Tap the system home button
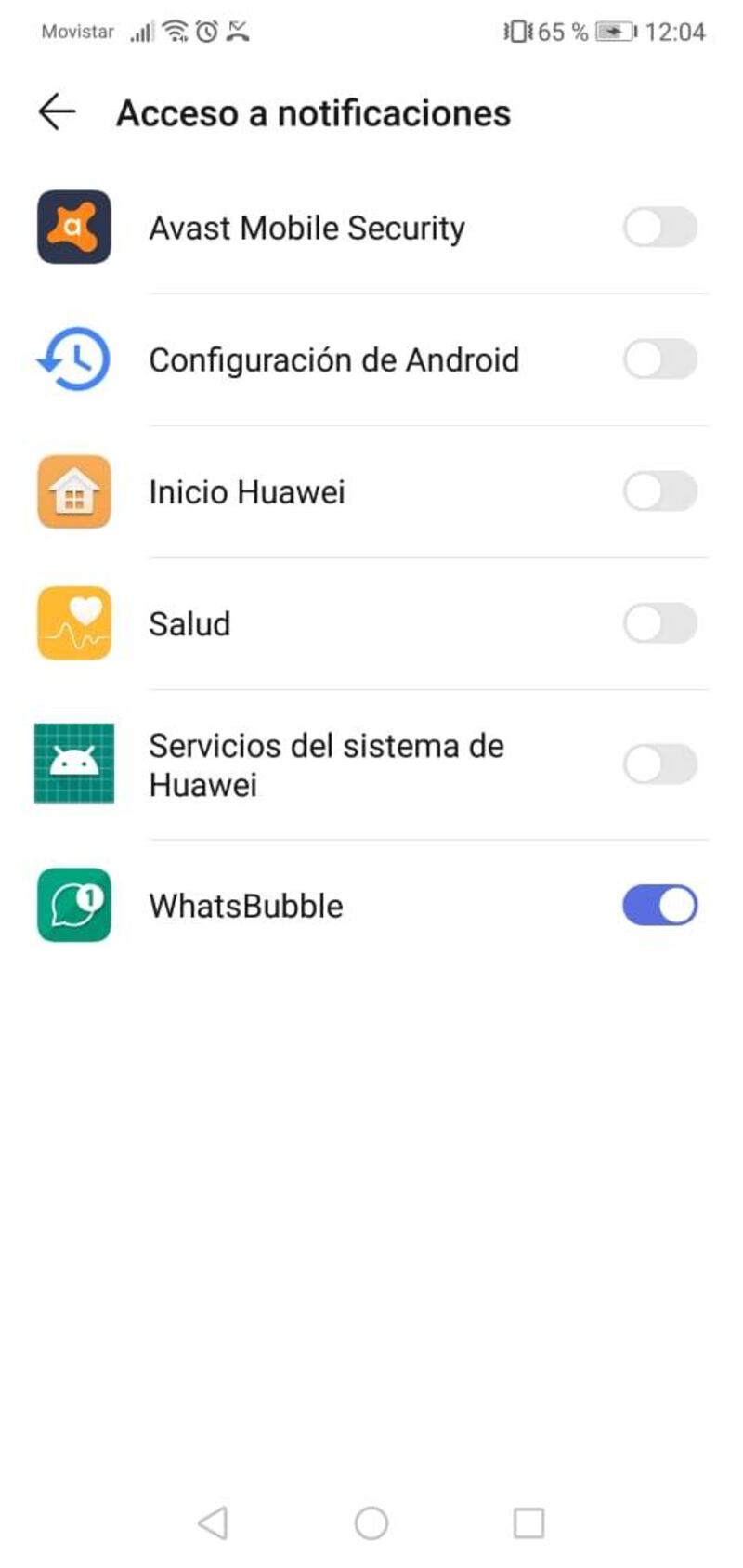 coord(371,1522)
